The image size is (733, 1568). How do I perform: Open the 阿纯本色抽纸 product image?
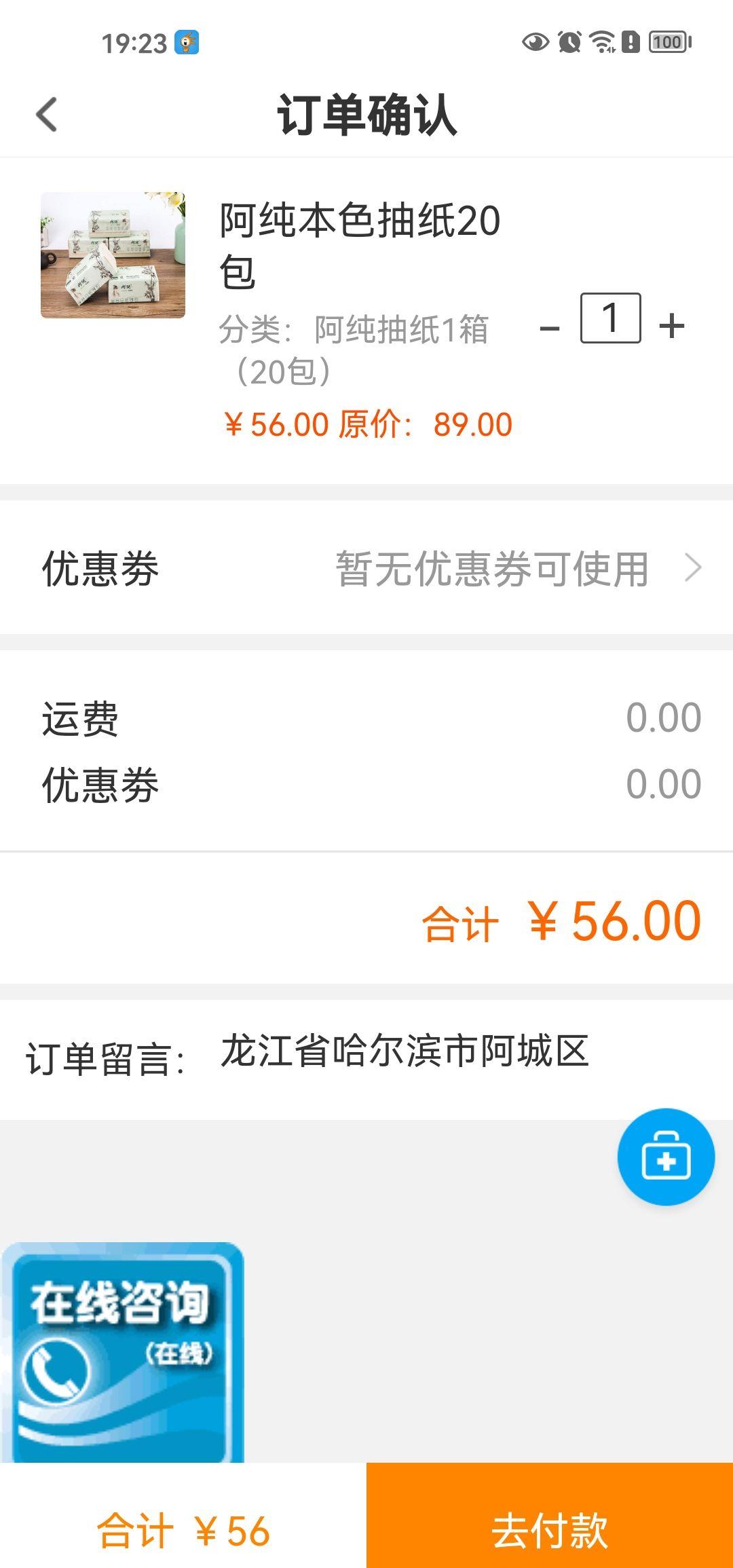click(x=113, y=255)
